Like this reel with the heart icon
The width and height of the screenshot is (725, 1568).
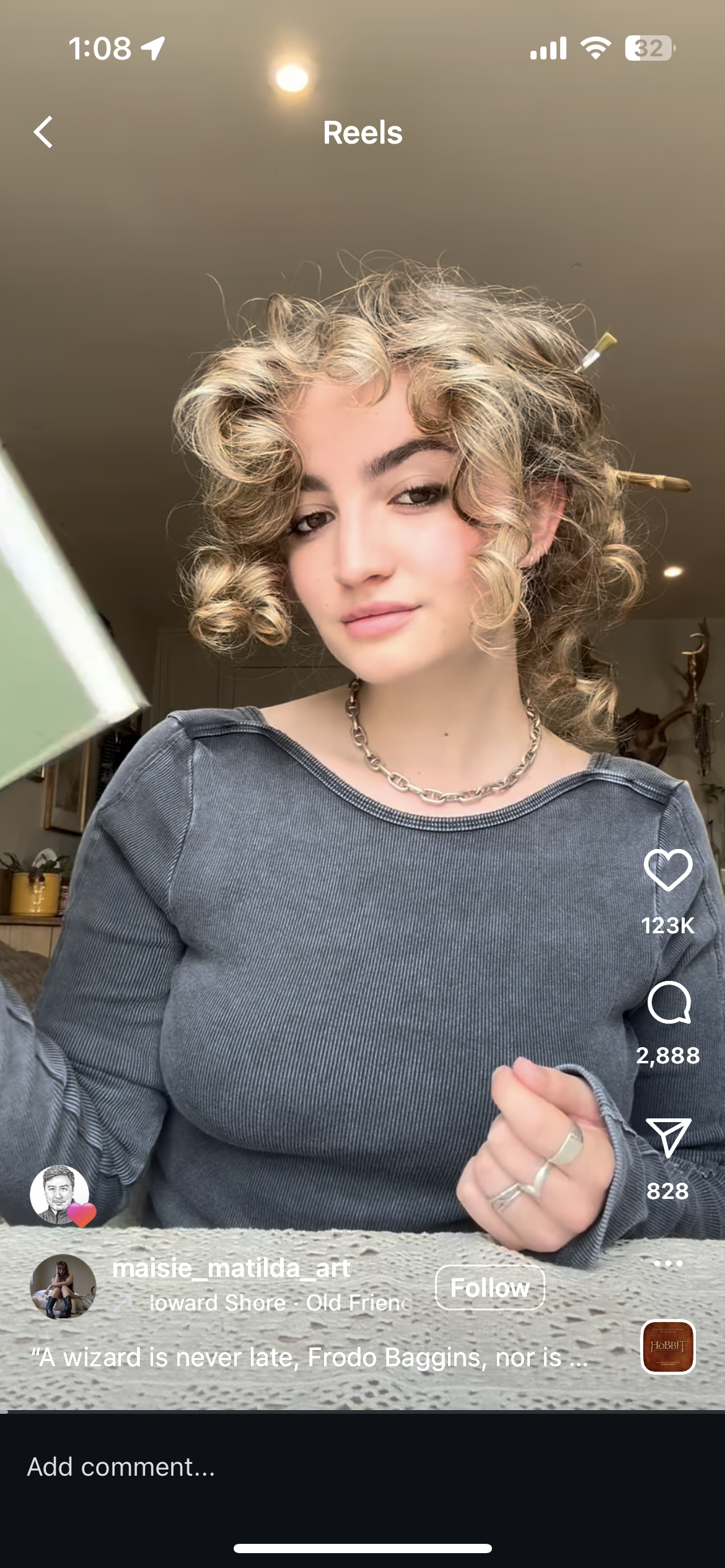[x=668, y=869]
